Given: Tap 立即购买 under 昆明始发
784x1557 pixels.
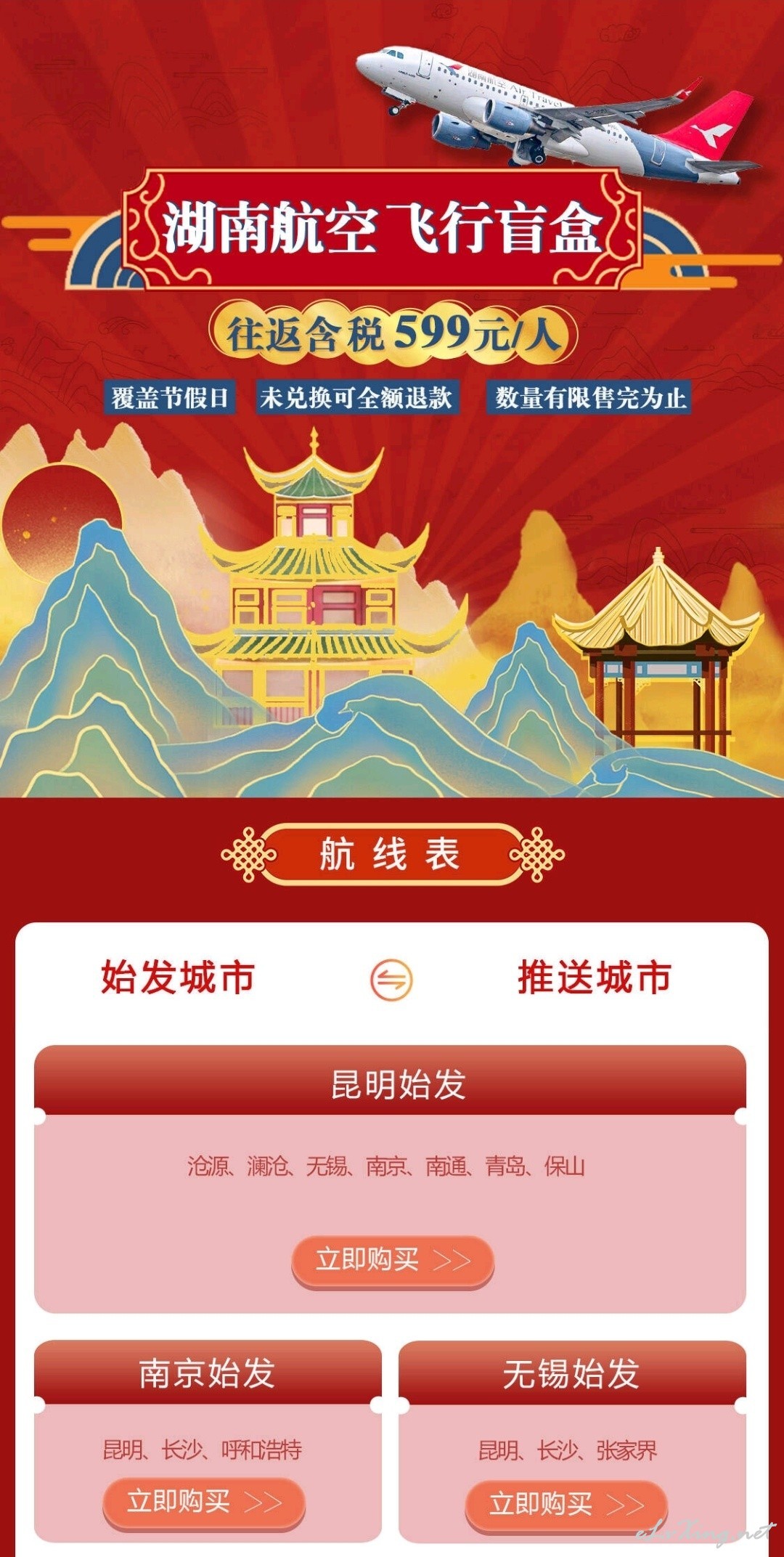Looking at the screenshot, I should [393, 1261].
